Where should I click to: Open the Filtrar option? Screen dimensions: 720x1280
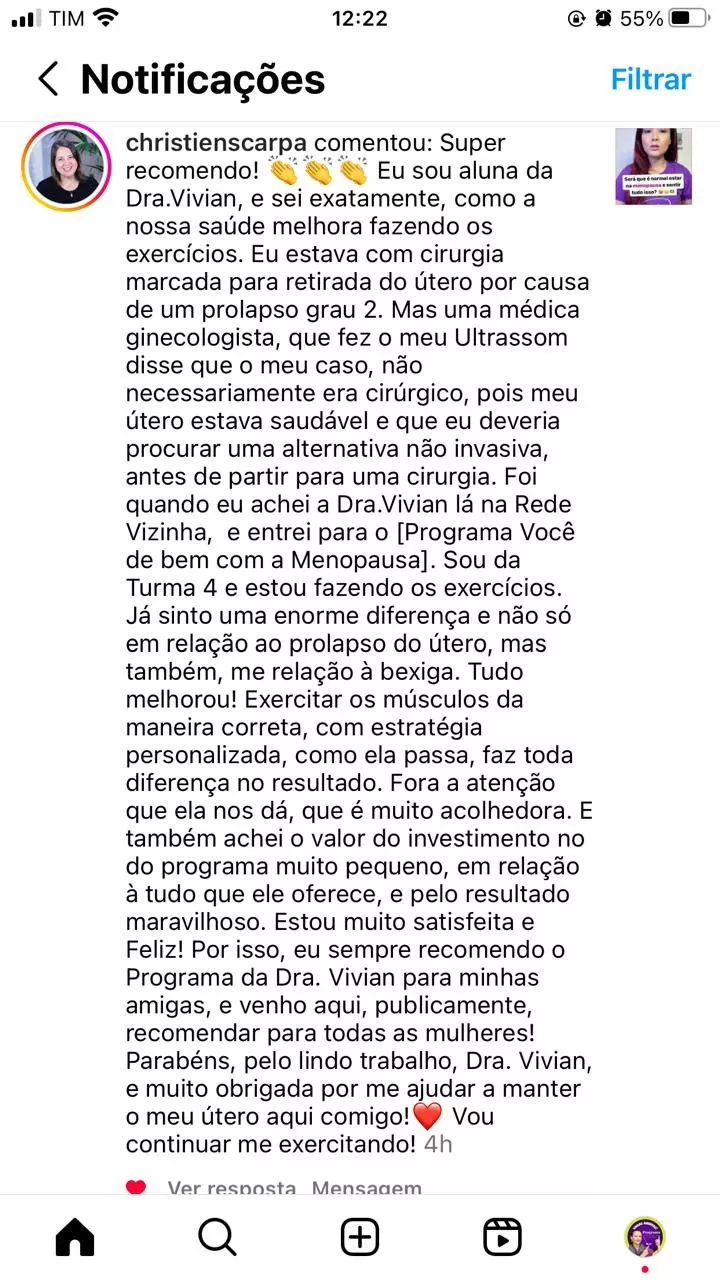(651, 79)
